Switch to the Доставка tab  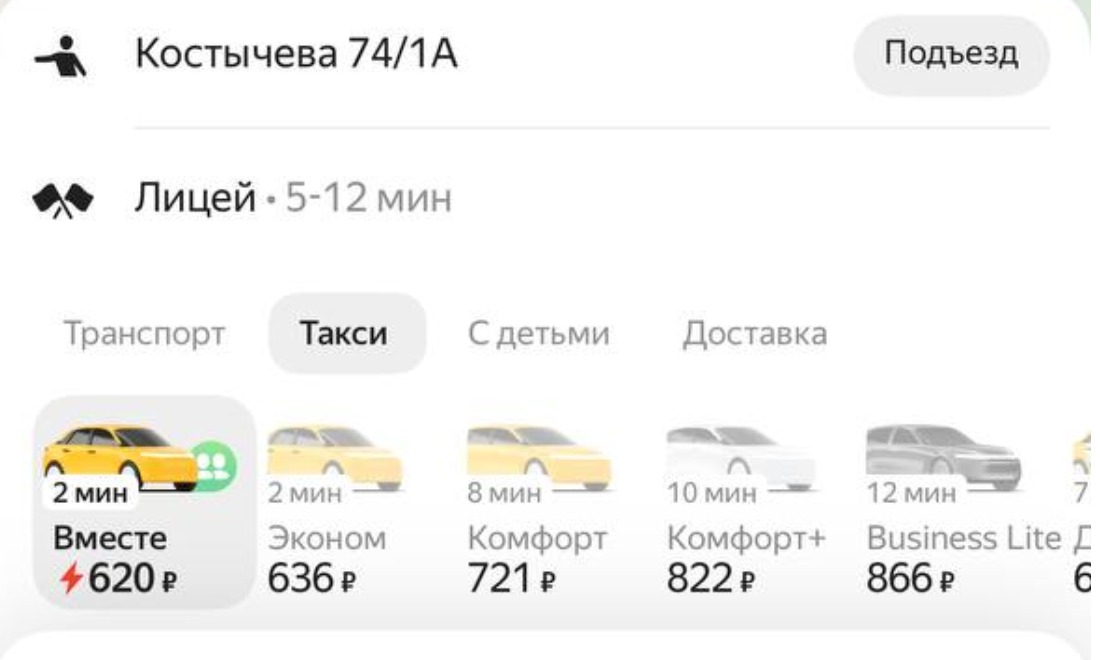[x=754, y=334]
